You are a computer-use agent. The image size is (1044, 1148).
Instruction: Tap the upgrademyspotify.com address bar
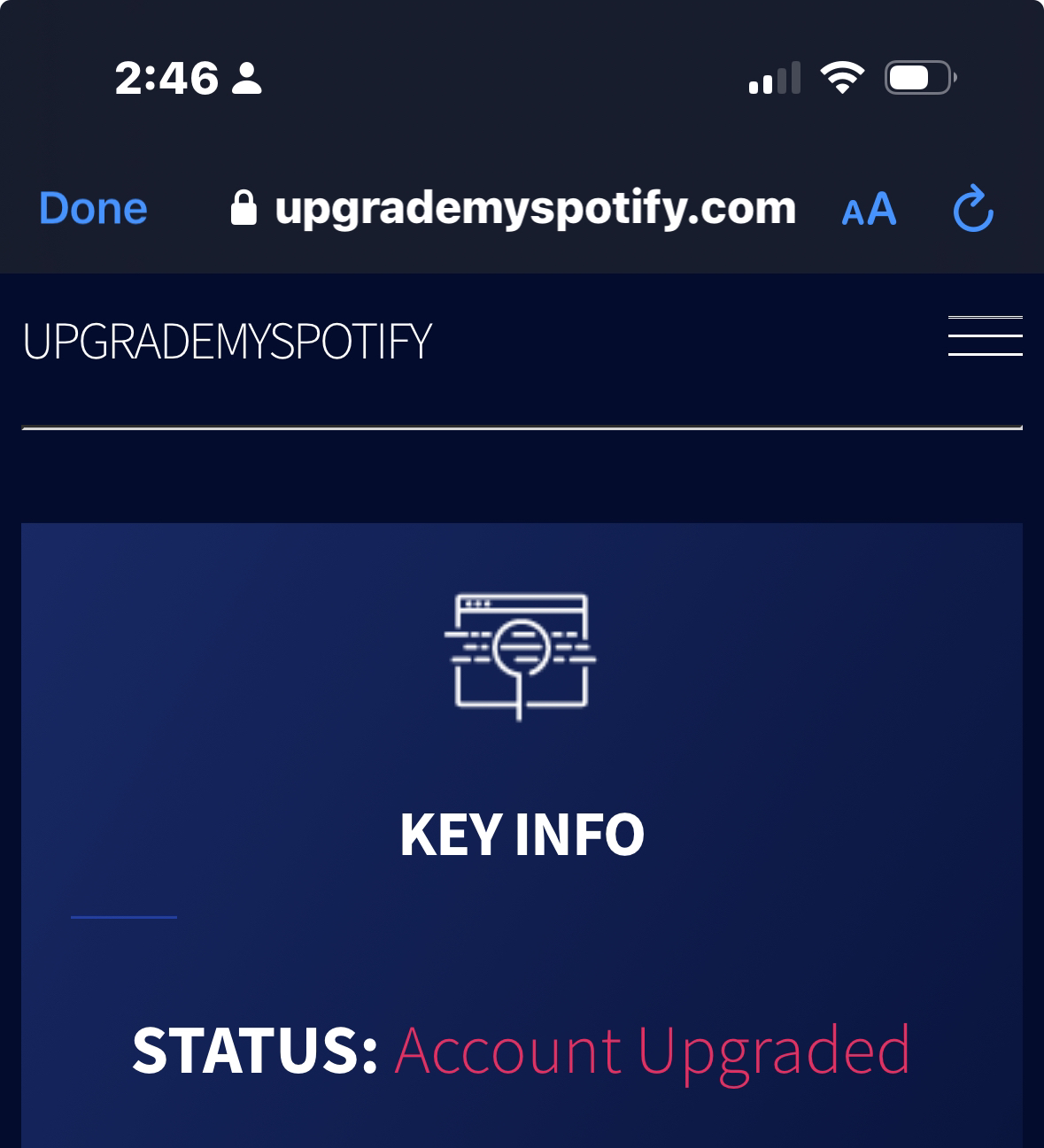514,209
